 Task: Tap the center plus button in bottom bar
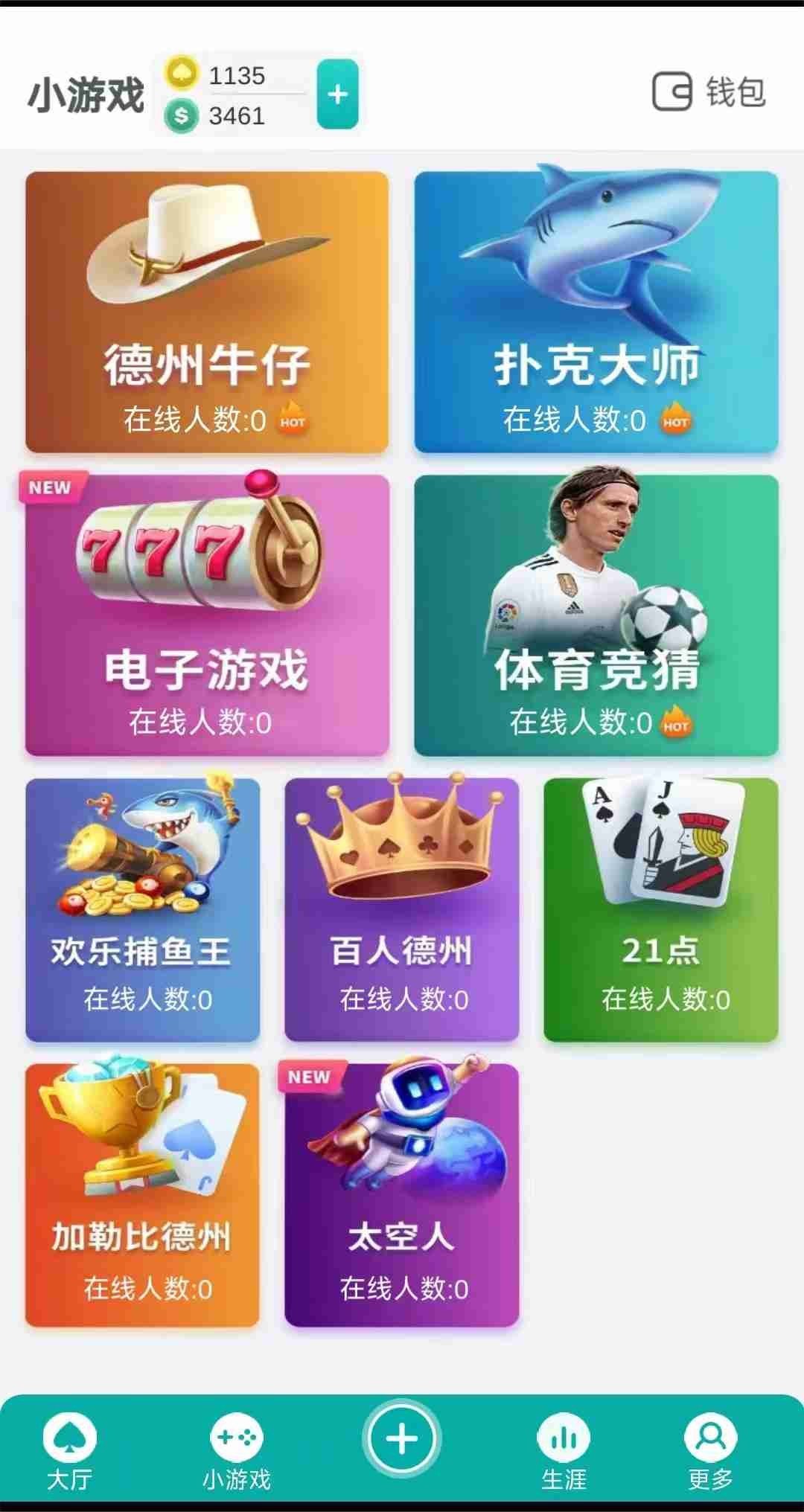402,1439
